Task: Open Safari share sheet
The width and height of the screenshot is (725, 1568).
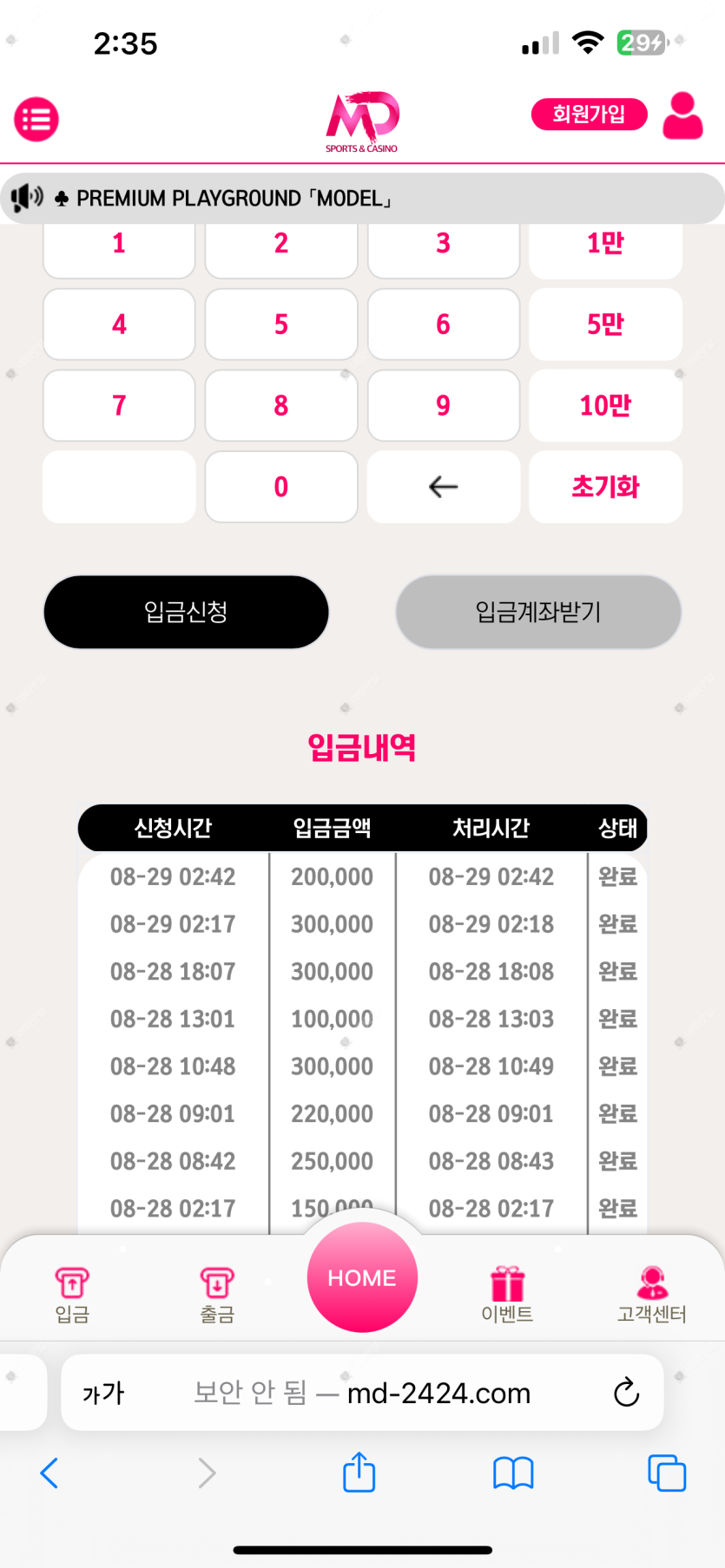Action: [359, 1473]
